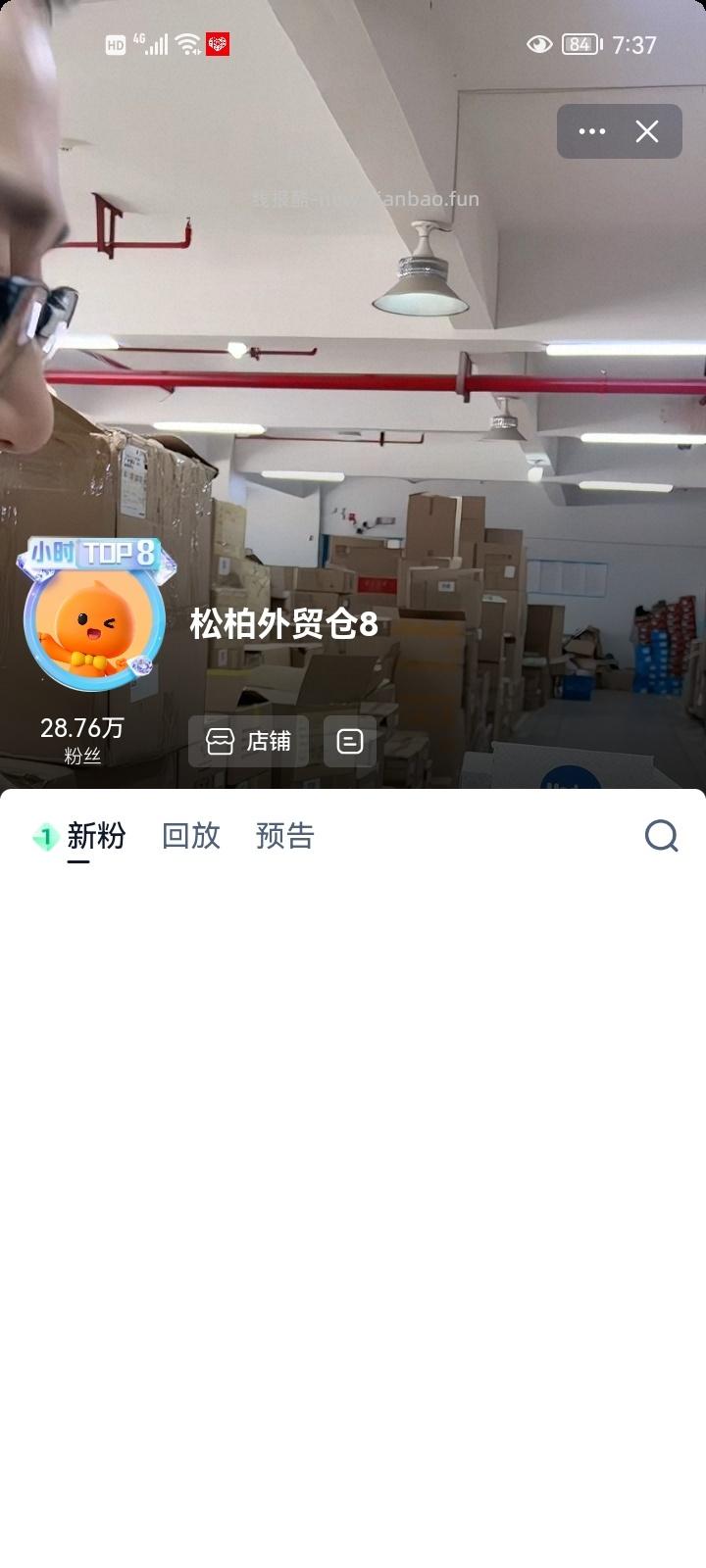The height and width of the screenshot is (1568, 706).
Task: Open the 预告 preview tab
Action: pyautogui.click(x=284, y=836)
